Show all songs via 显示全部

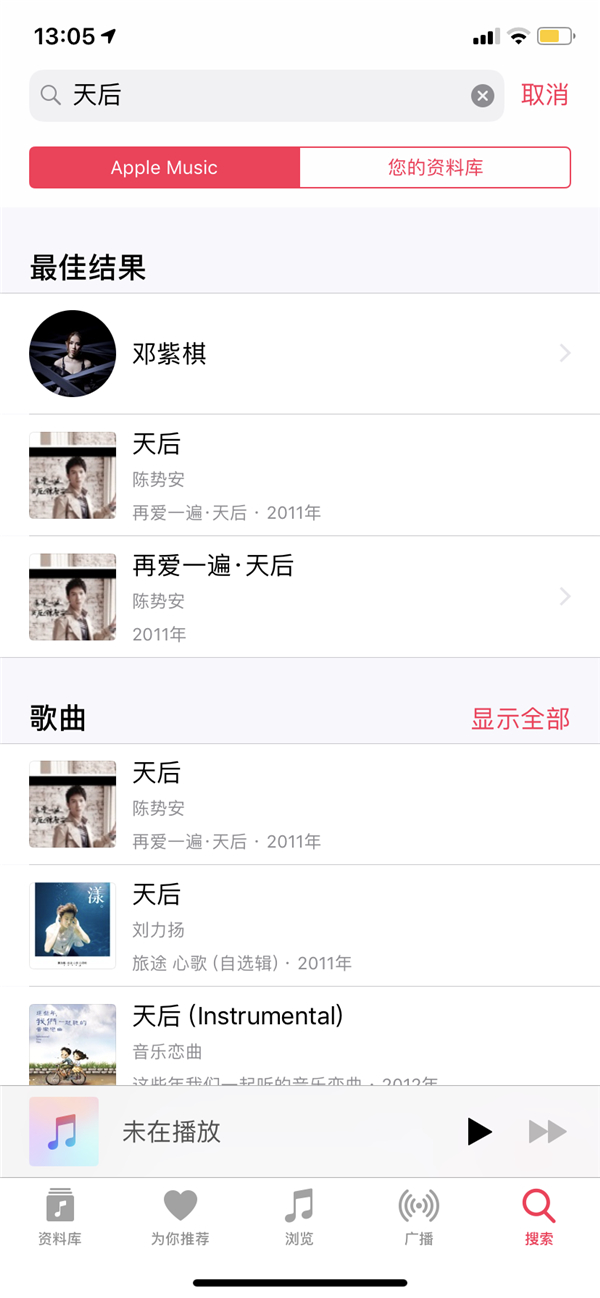[520, 718]
